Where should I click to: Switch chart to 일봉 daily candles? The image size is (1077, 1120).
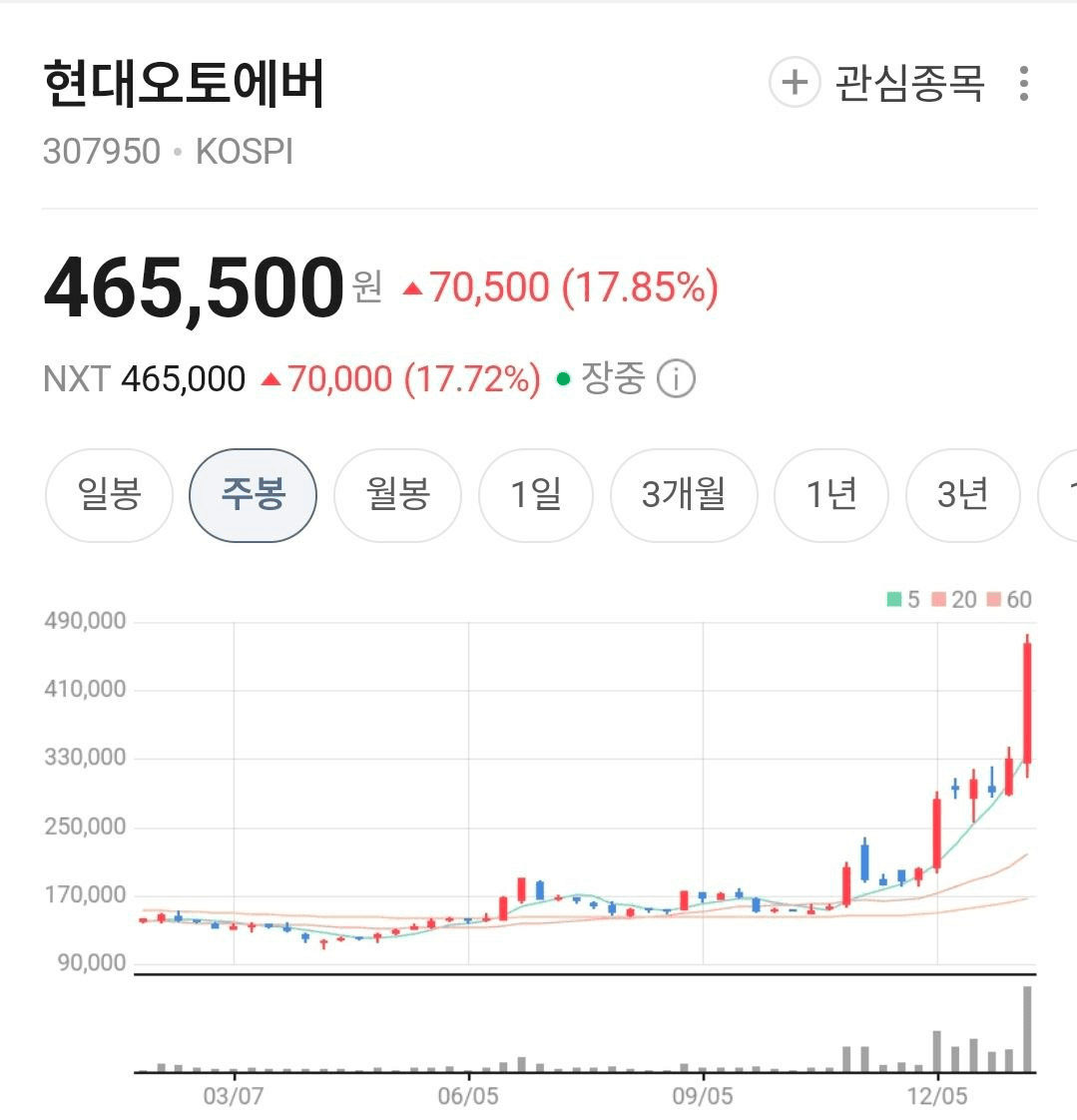[110, 495]
